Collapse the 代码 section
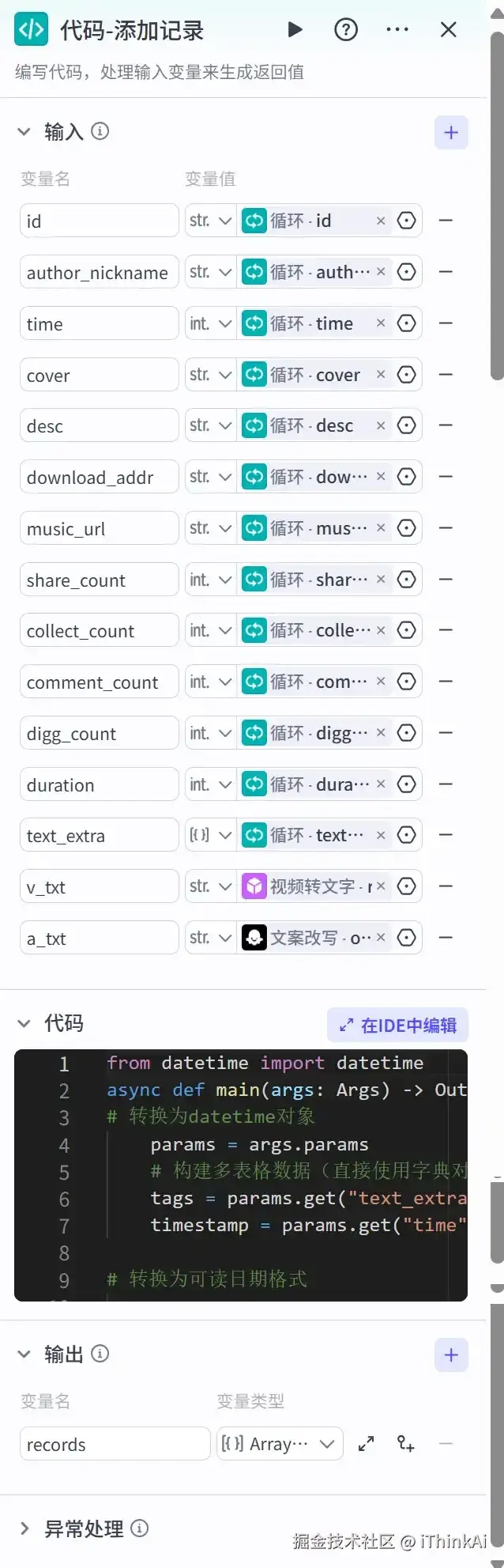This screenshot has height=1568, width=504. (x=24, y=1024)
